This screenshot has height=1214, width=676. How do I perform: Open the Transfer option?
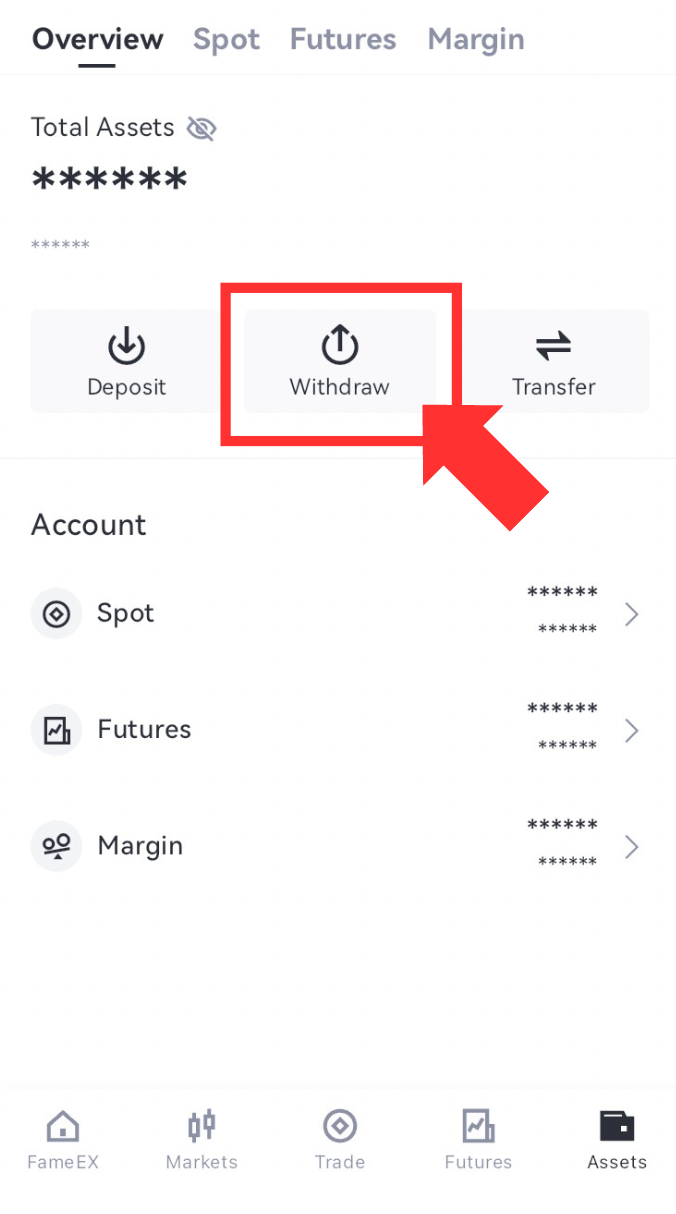click(554, 361)
